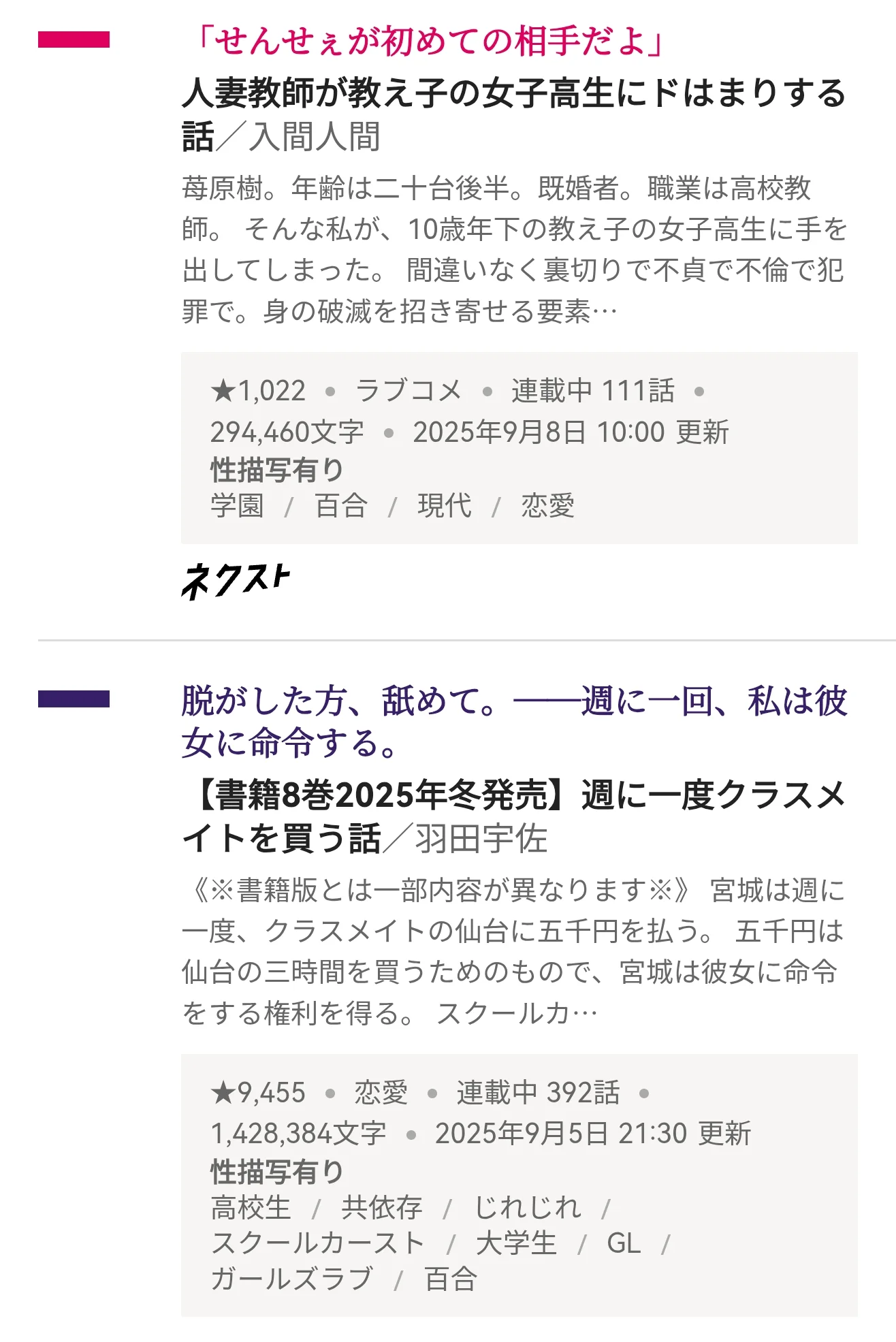Tap the 共依存 tag

tap(381, 1208)
